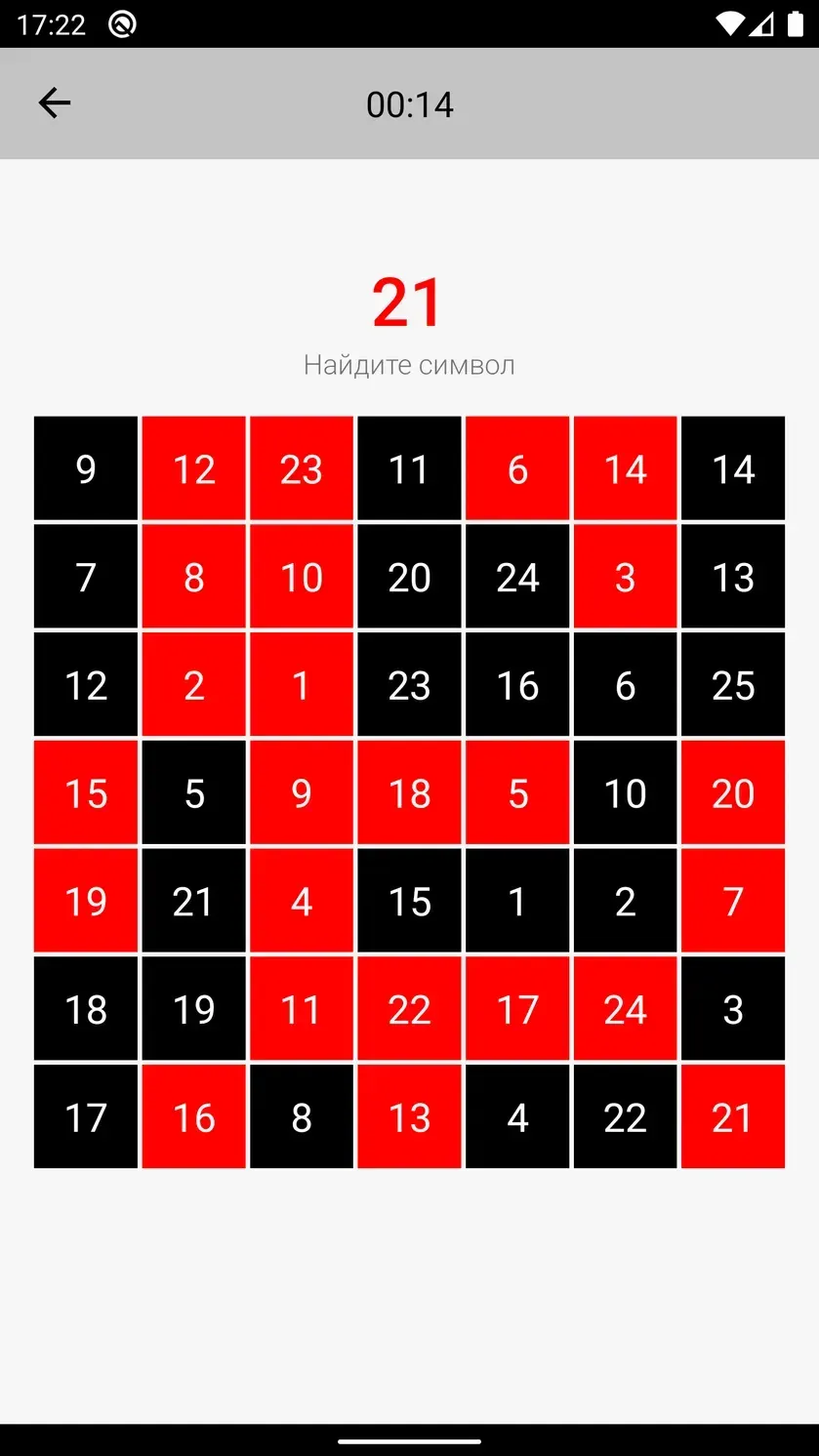
Task: Choose the red 1 cell
Action: (x=301, y=684)
